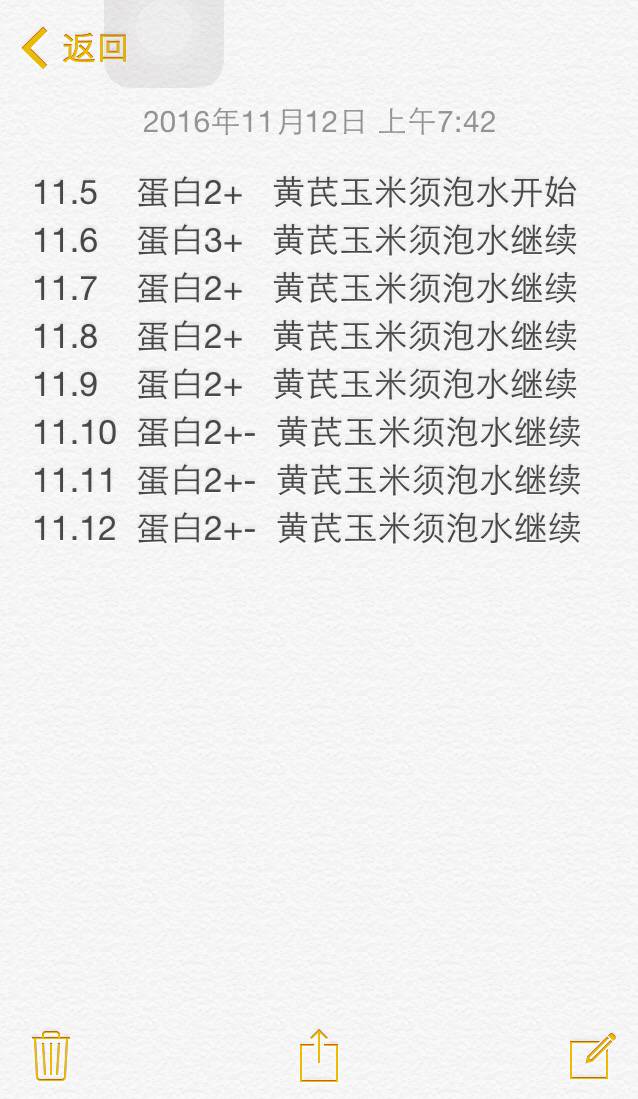Image resolution: width=638 pixels, height=1099 pixels.
Task: Delete this note with trash icon
Action: (50, 1055)
